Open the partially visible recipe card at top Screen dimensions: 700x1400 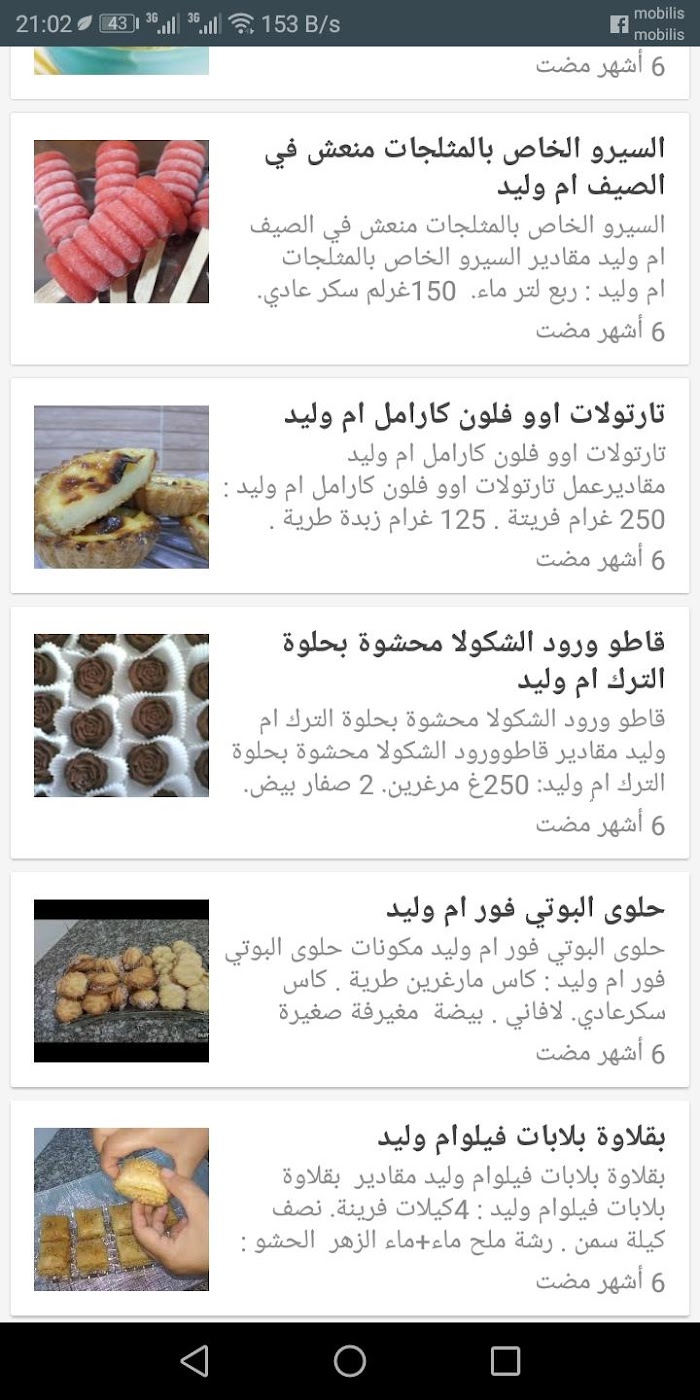[x=350, y=72]
